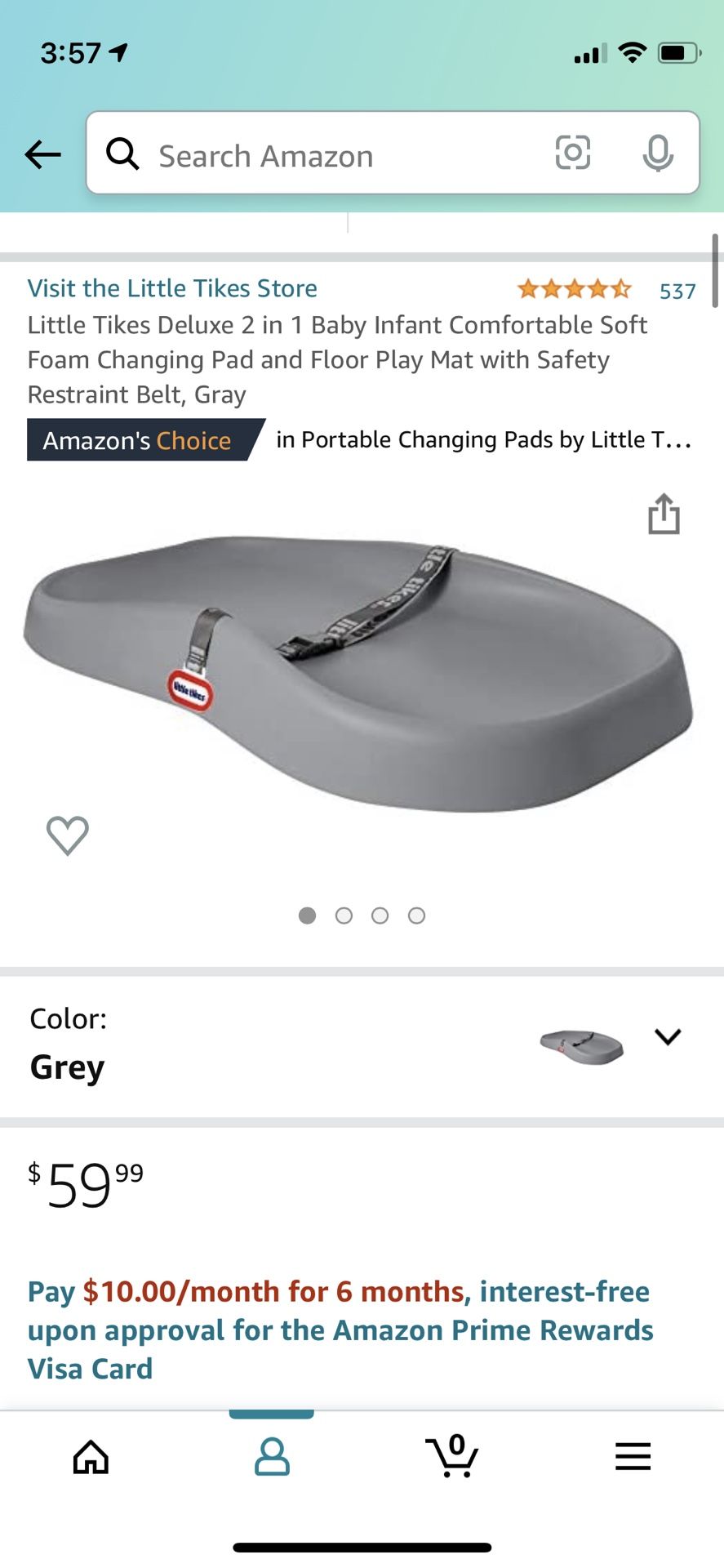Expand the Color Grey selector
Image resolution: width=724 pixels, height=1568 pixels.
point(667,1037)
